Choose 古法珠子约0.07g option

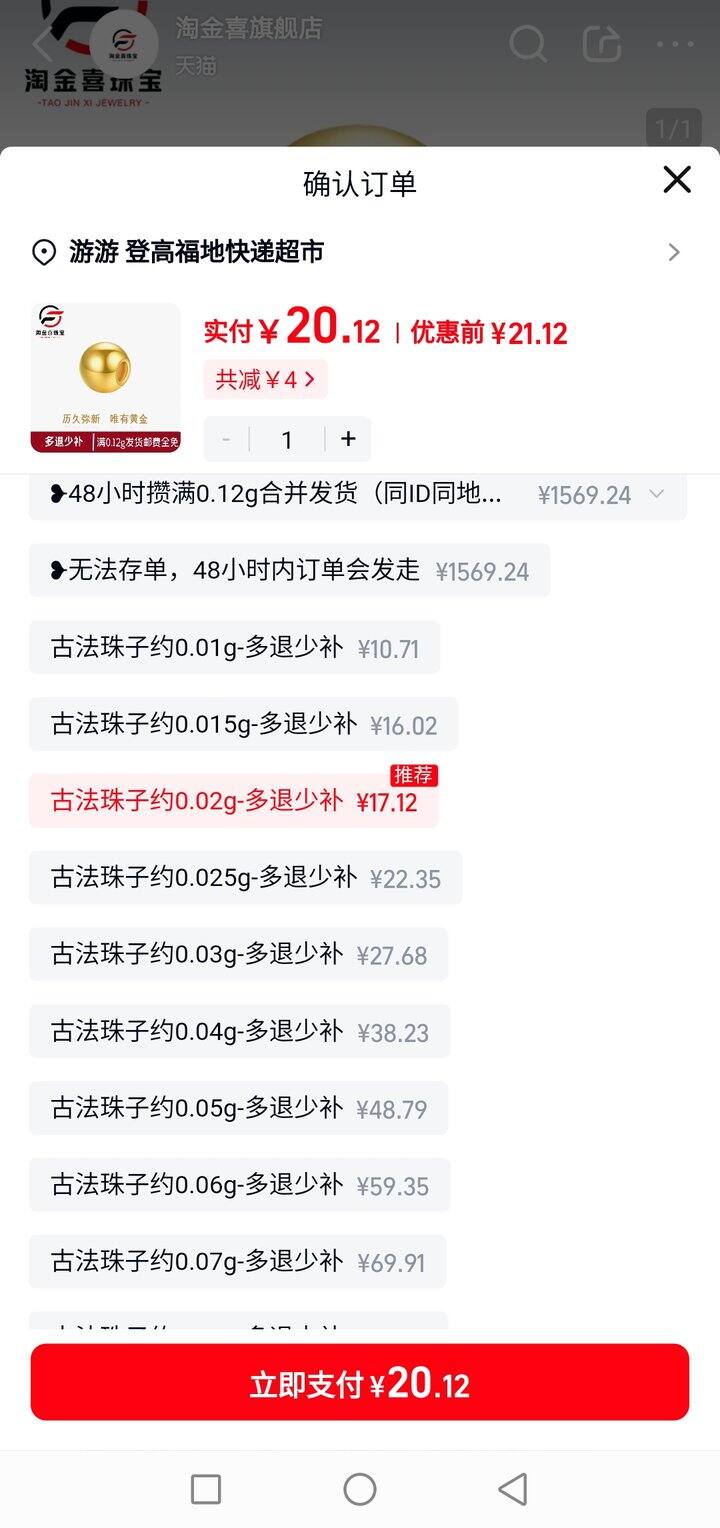(x=237, y=1262)
